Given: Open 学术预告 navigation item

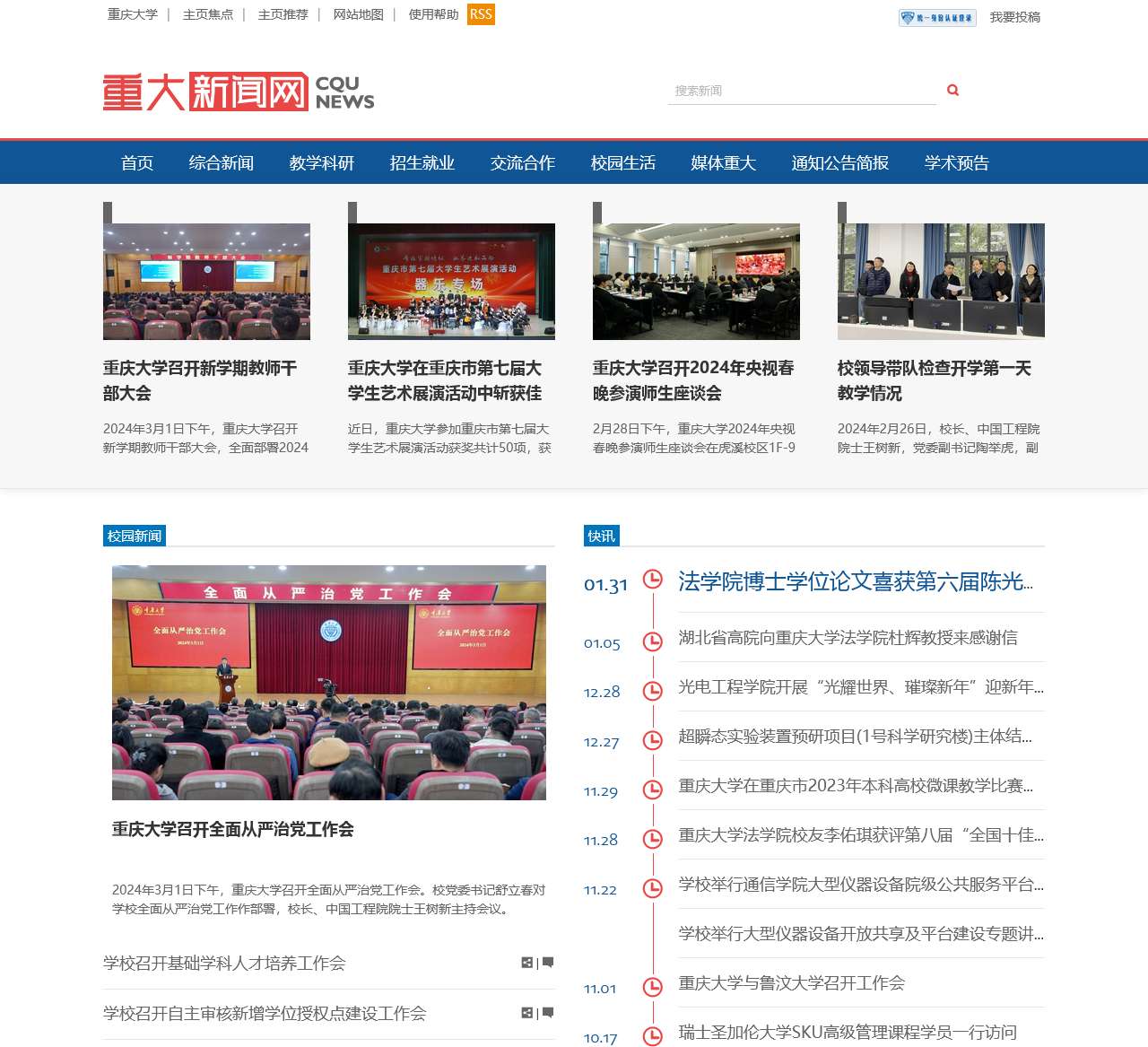Looking at the screenshot, I should point(957,163).
